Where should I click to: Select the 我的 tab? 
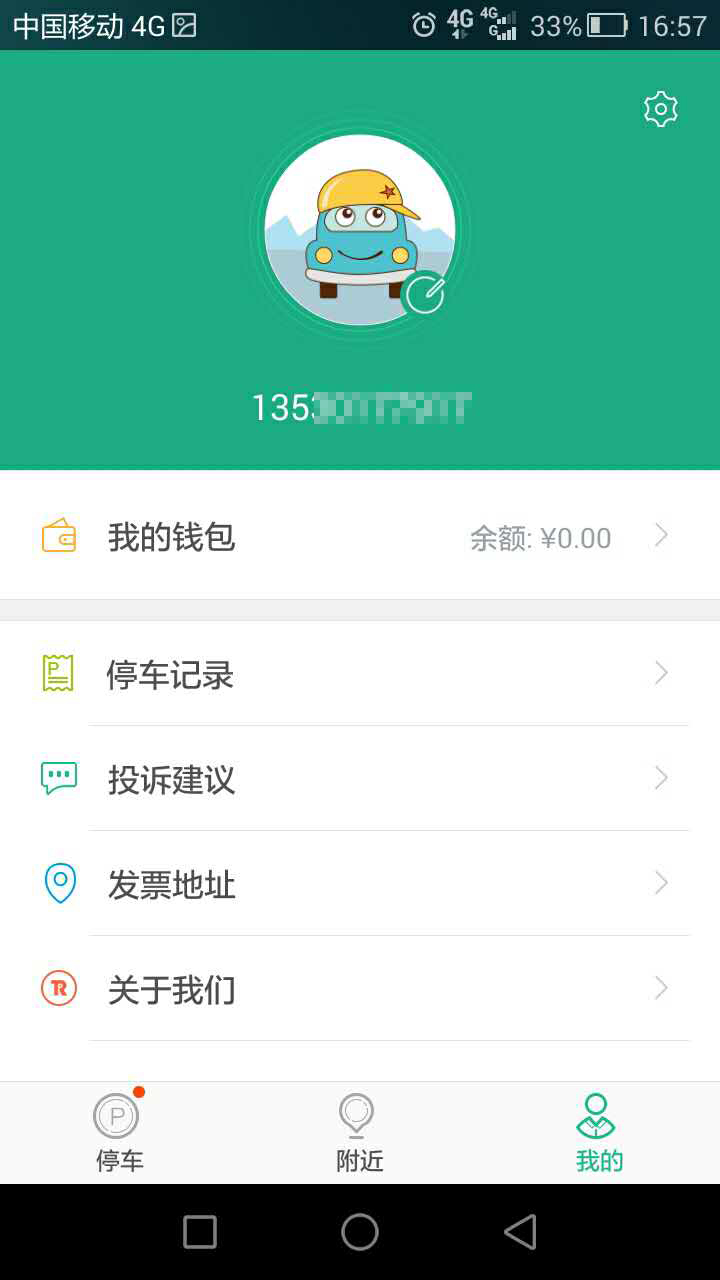click(598, 1133)
